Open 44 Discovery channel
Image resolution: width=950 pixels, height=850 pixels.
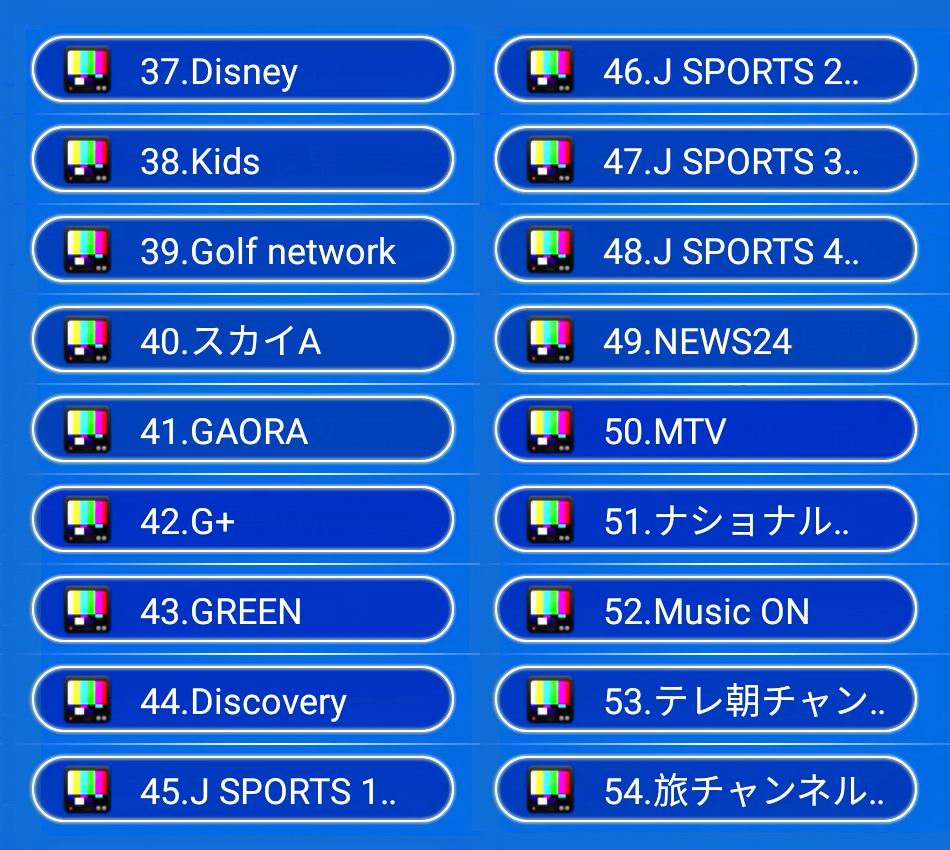click(x=242, y=701)
